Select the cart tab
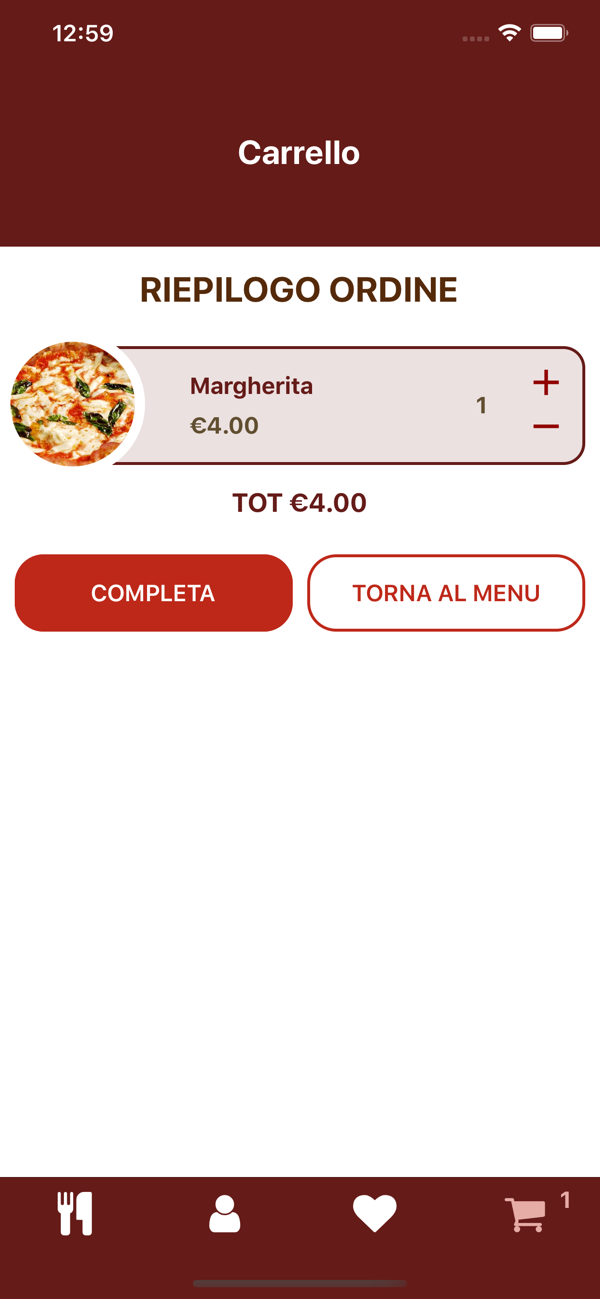 [526, 1214]
